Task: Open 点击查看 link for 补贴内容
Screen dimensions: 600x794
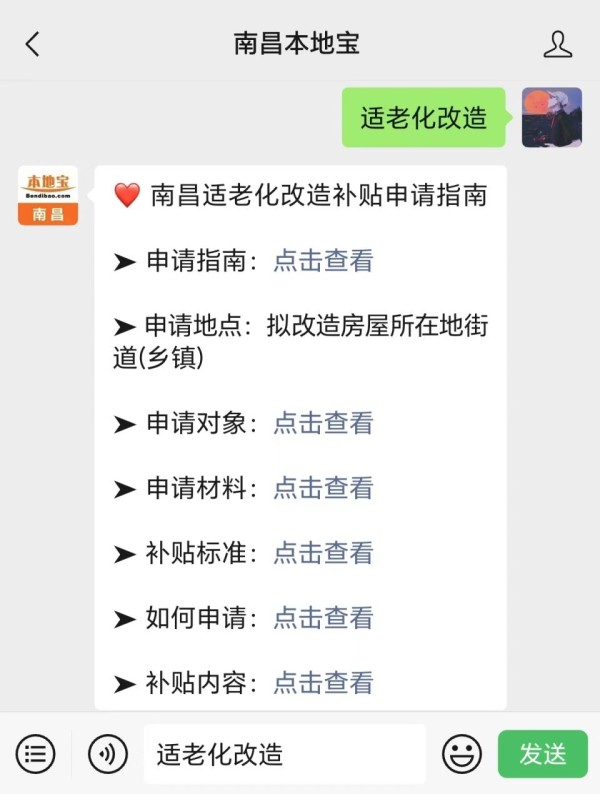Action: [323, 683]
